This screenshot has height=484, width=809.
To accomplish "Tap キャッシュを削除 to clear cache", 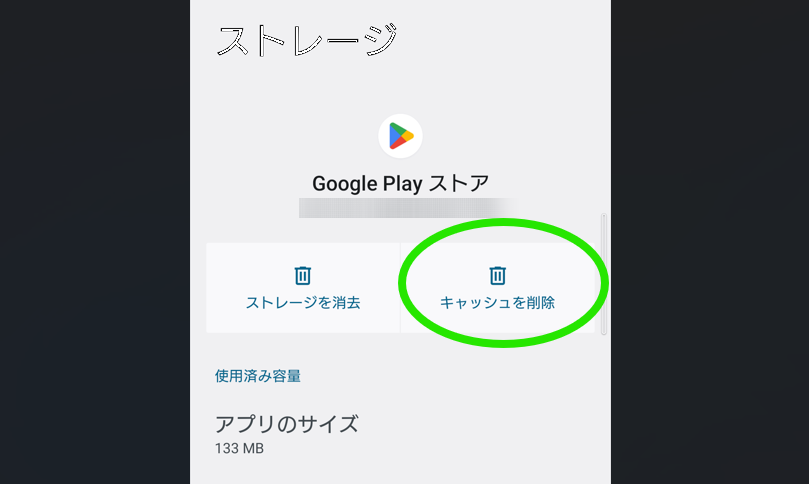I will 497,288.
